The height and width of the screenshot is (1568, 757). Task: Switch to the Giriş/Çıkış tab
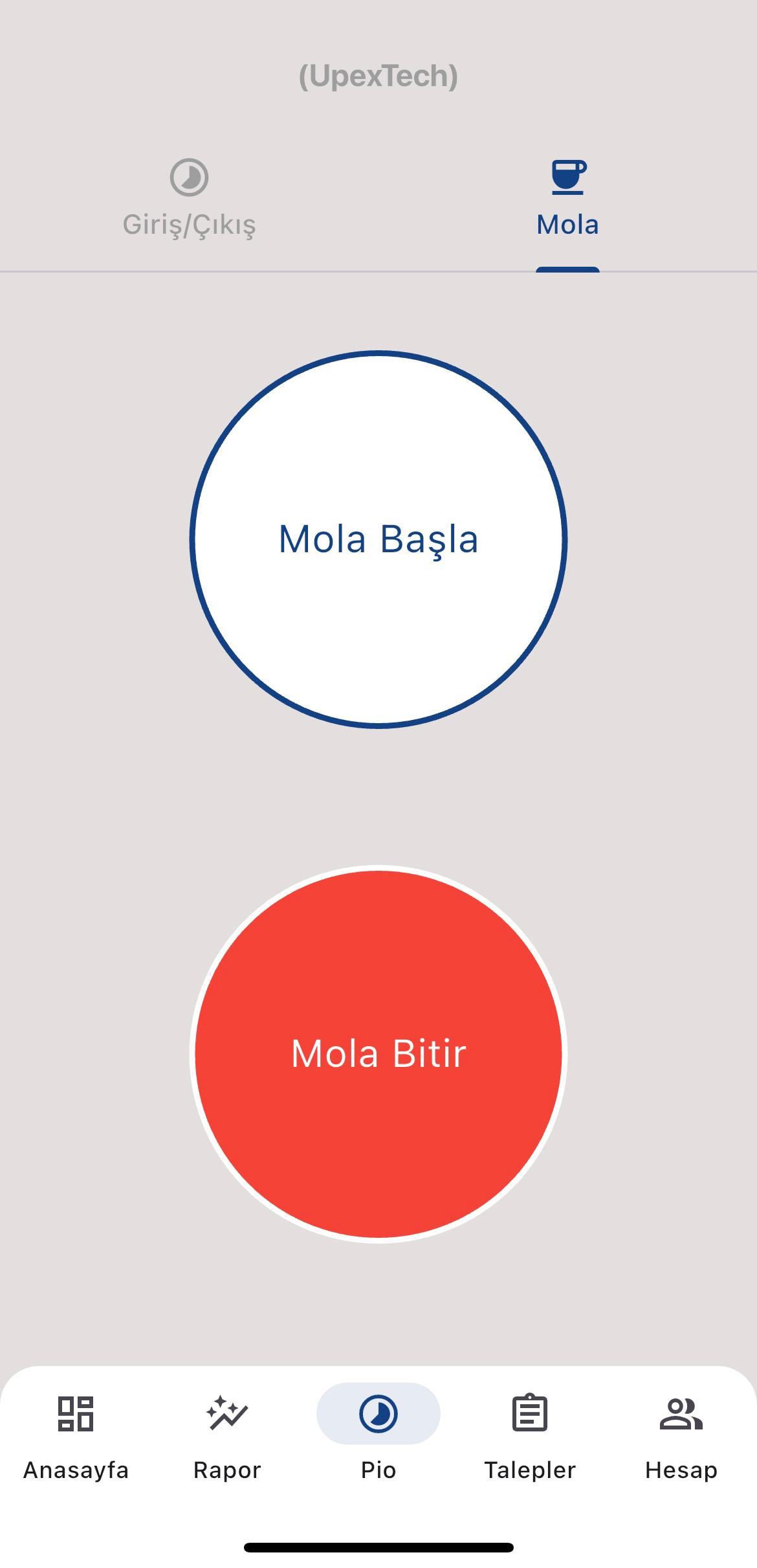tap(189, 199)
